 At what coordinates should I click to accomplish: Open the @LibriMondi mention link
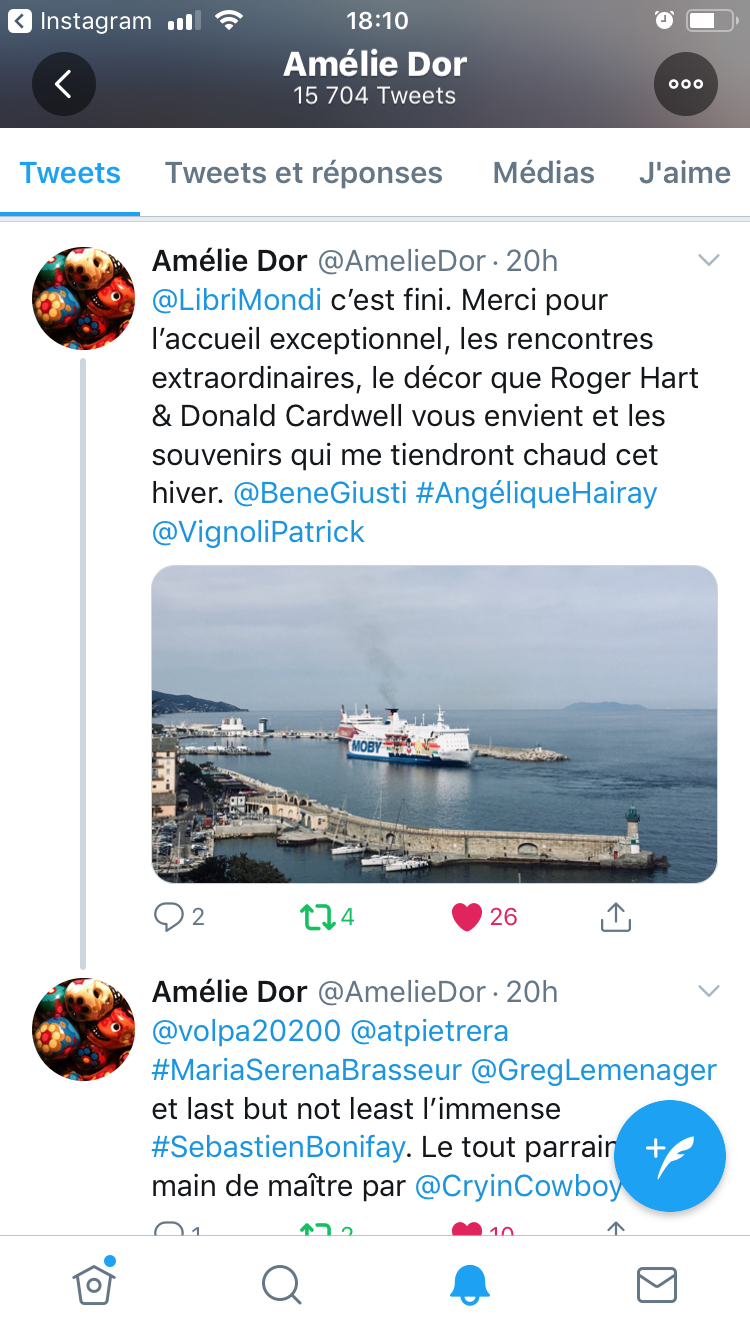click(237, 300)
